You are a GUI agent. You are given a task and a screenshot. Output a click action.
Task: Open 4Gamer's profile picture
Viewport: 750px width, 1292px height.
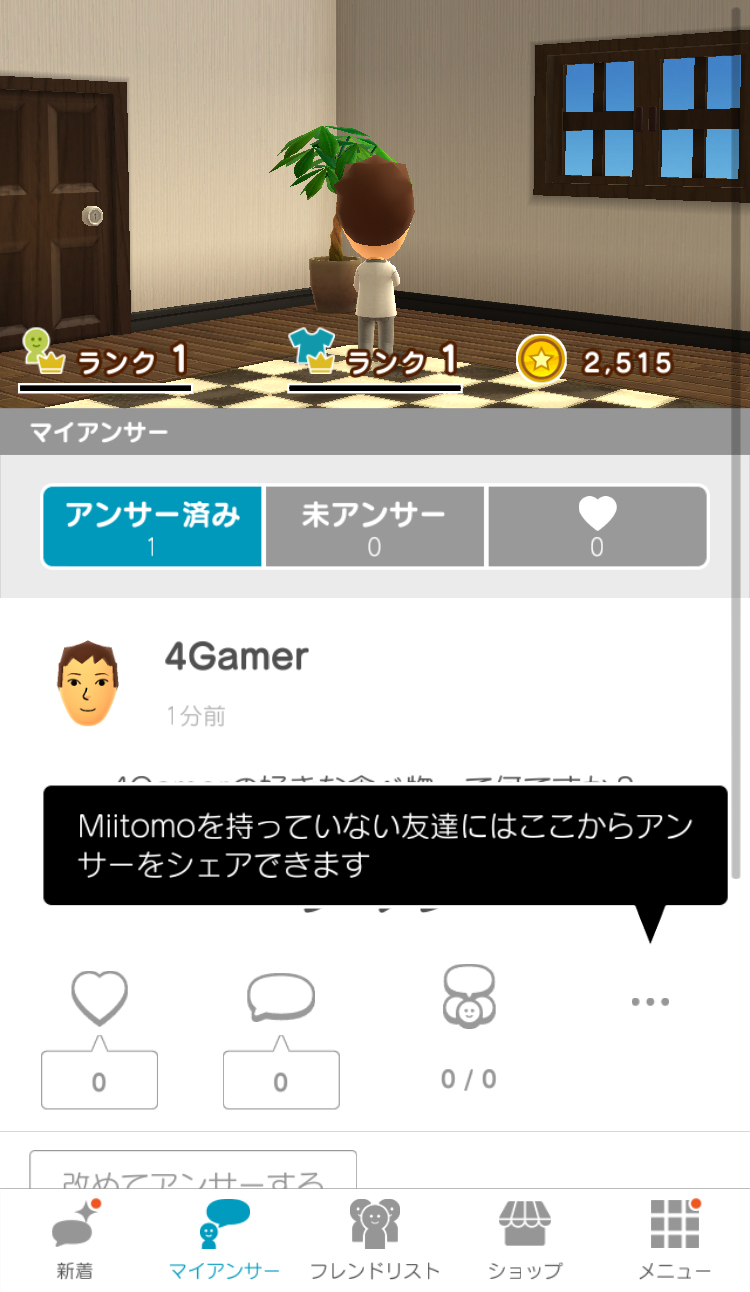[x=88, y=682]
